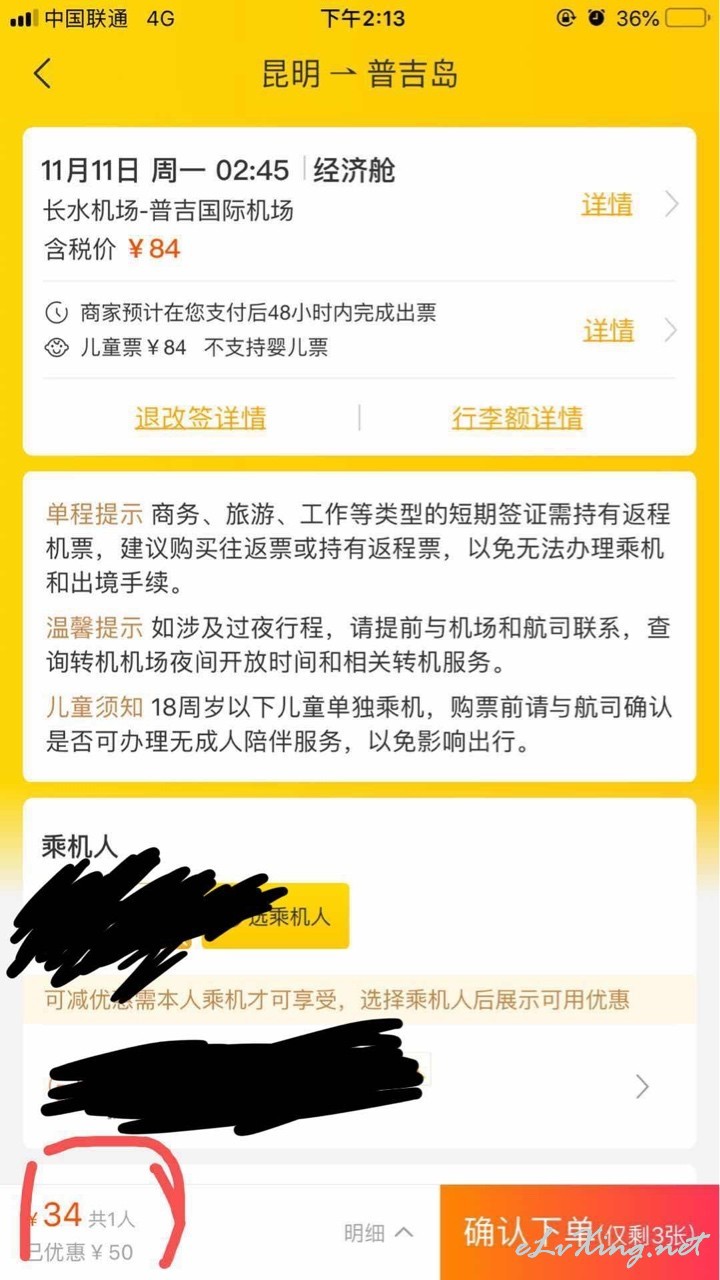Open 详情 link beside the flight info

tap(607, 205)
